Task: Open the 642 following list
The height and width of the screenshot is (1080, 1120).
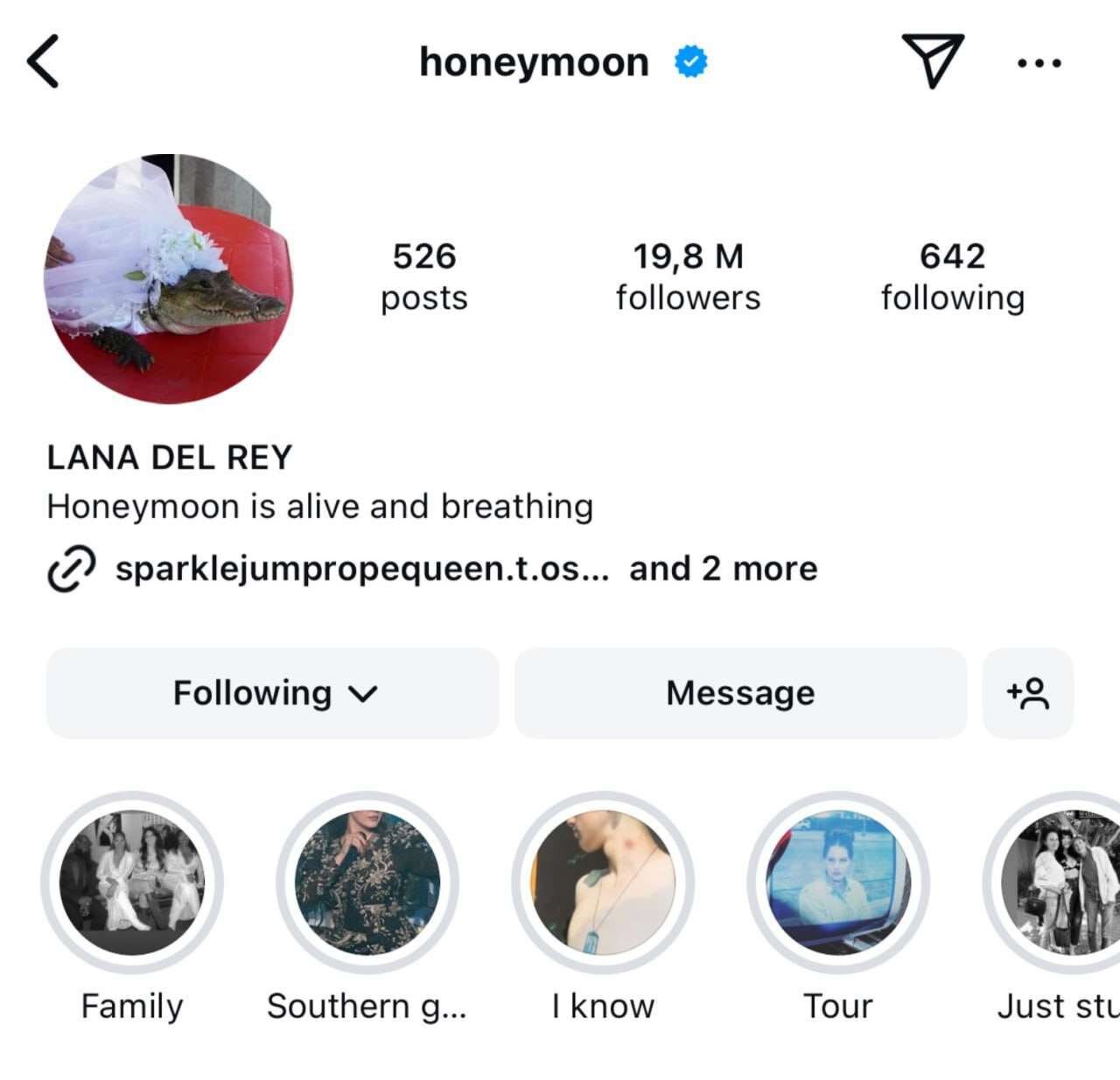Action: pyautogui.click(x=952, y=276)
